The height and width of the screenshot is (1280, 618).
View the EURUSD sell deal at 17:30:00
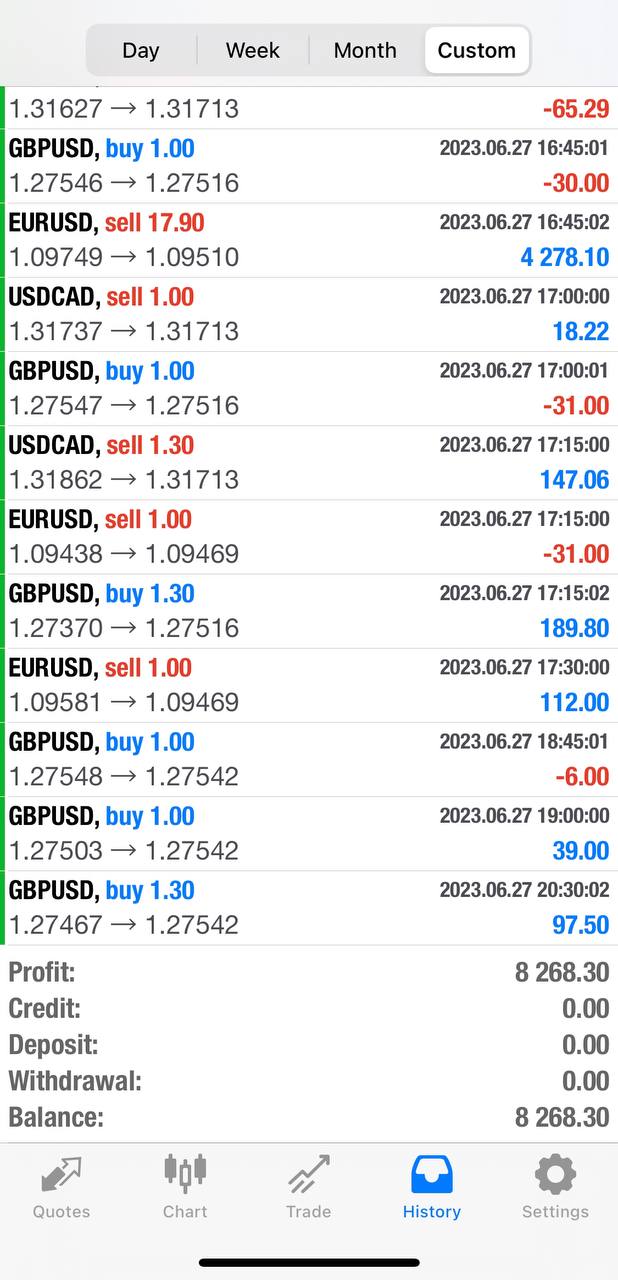[309, 685]
